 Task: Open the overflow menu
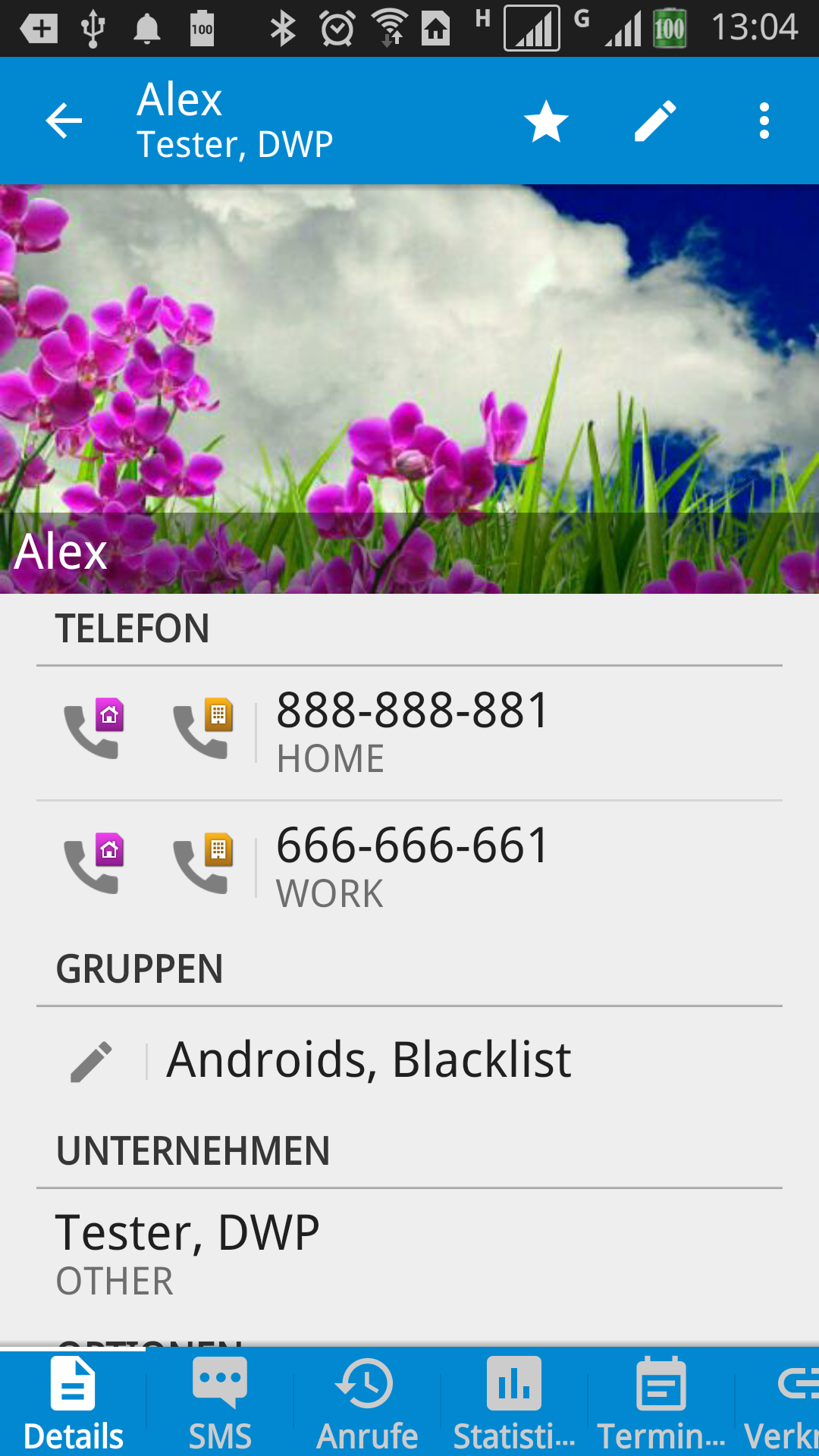tap(764, 121)
